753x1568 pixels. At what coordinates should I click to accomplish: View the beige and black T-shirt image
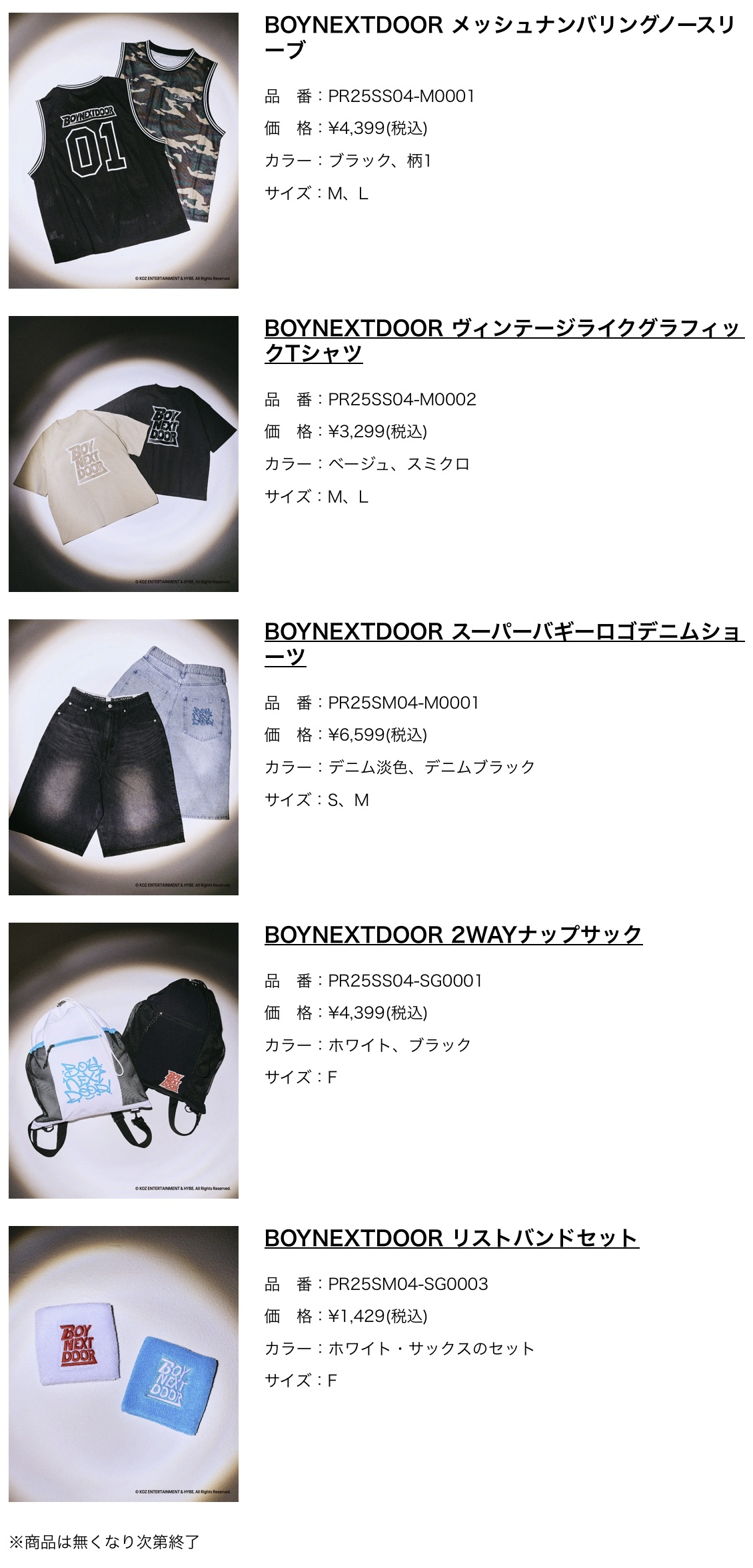click(123, 454)
